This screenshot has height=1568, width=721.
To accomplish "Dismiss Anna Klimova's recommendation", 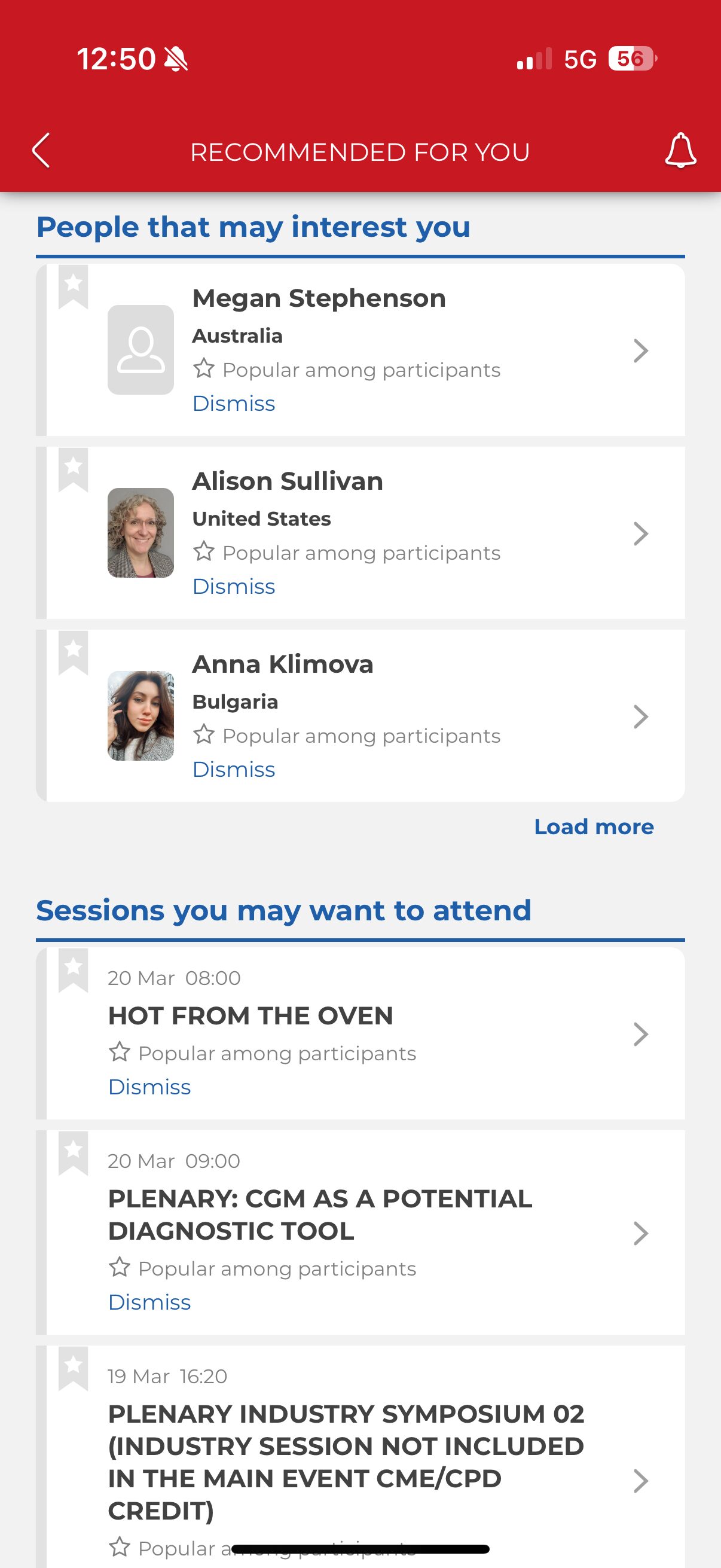I will [234, 770].
